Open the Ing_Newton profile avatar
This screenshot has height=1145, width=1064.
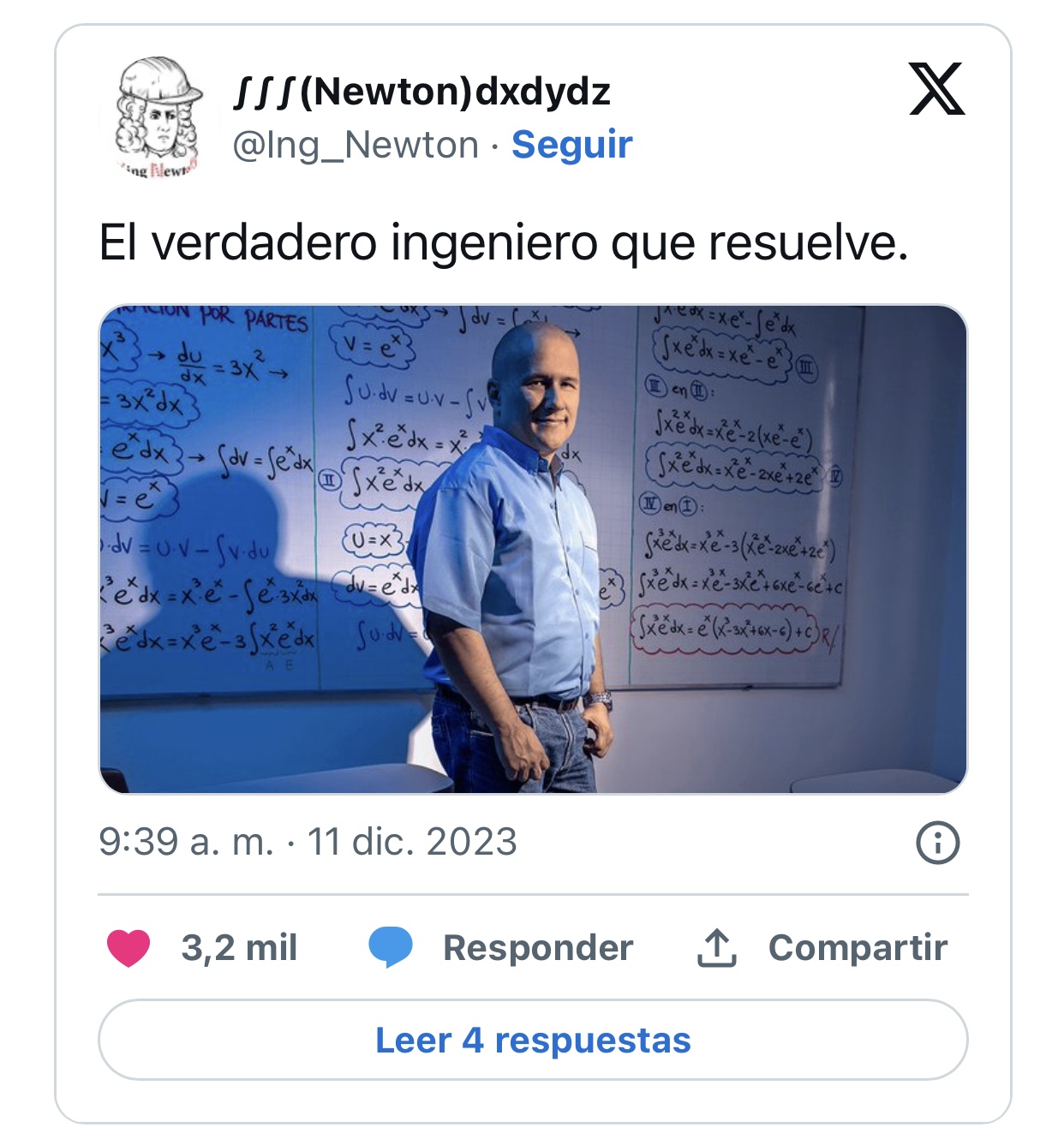tap(157, 118)
